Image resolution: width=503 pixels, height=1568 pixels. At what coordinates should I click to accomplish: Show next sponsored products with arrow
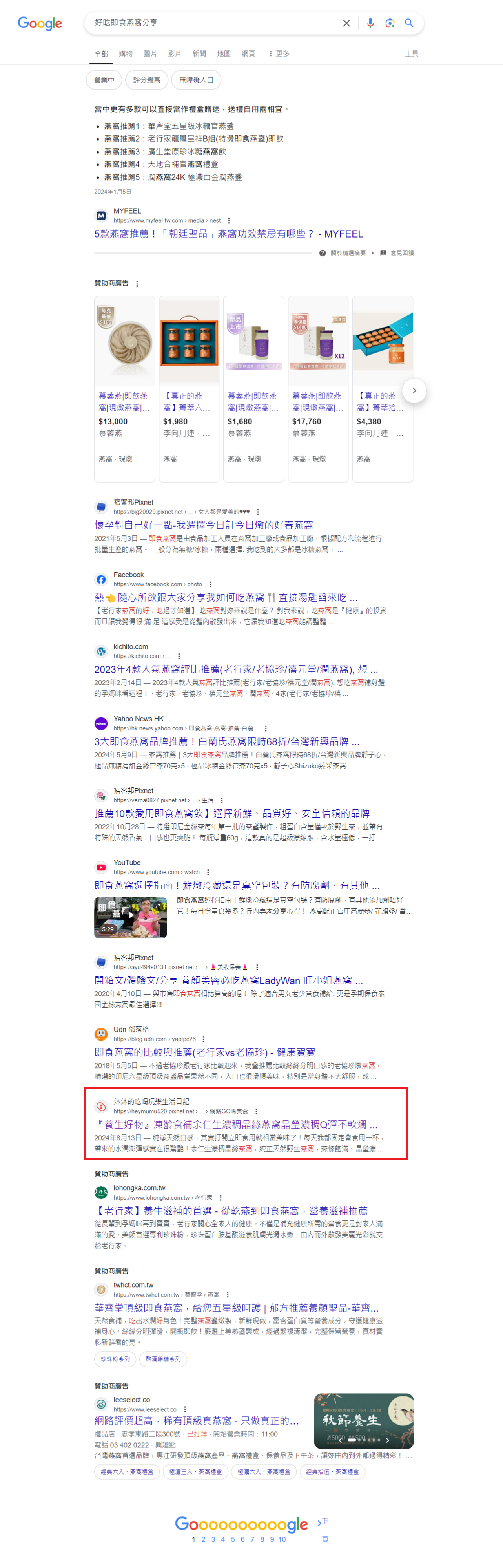(x=414, y=391)
